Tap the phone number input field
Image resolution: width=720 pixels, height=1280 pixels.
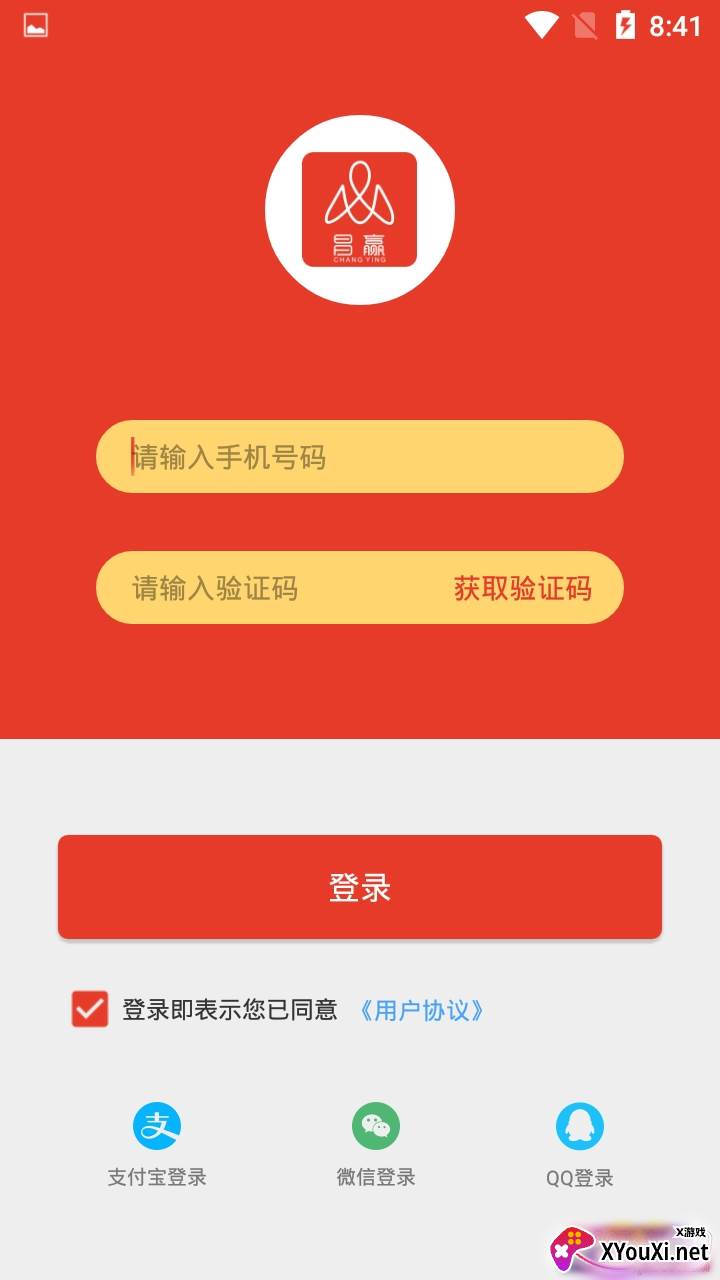tap(360, 457)
